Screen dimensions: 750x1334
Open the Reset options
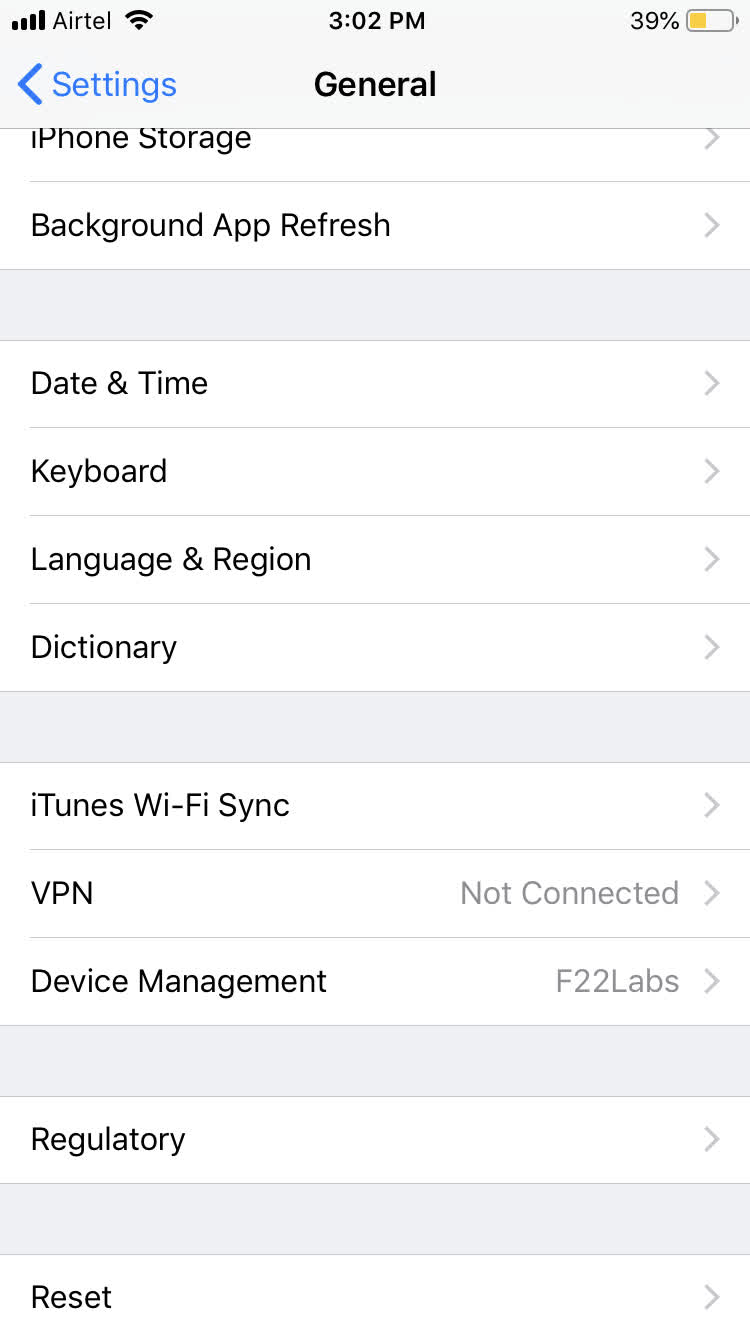pos(375,1296)
